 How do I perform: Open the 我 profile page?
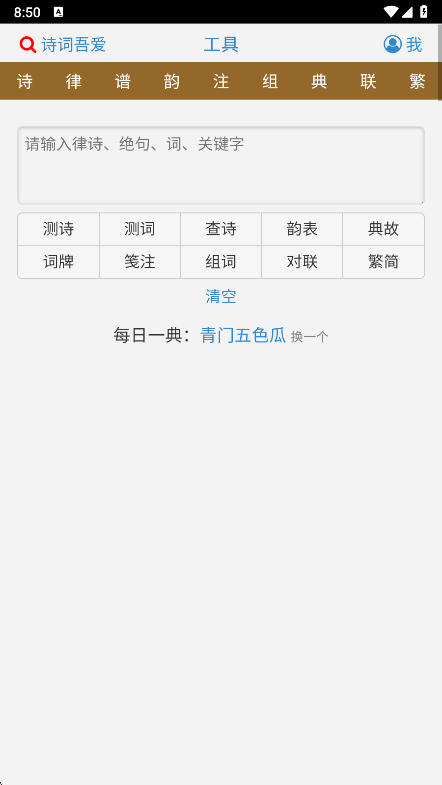click(x=403, y=45)
